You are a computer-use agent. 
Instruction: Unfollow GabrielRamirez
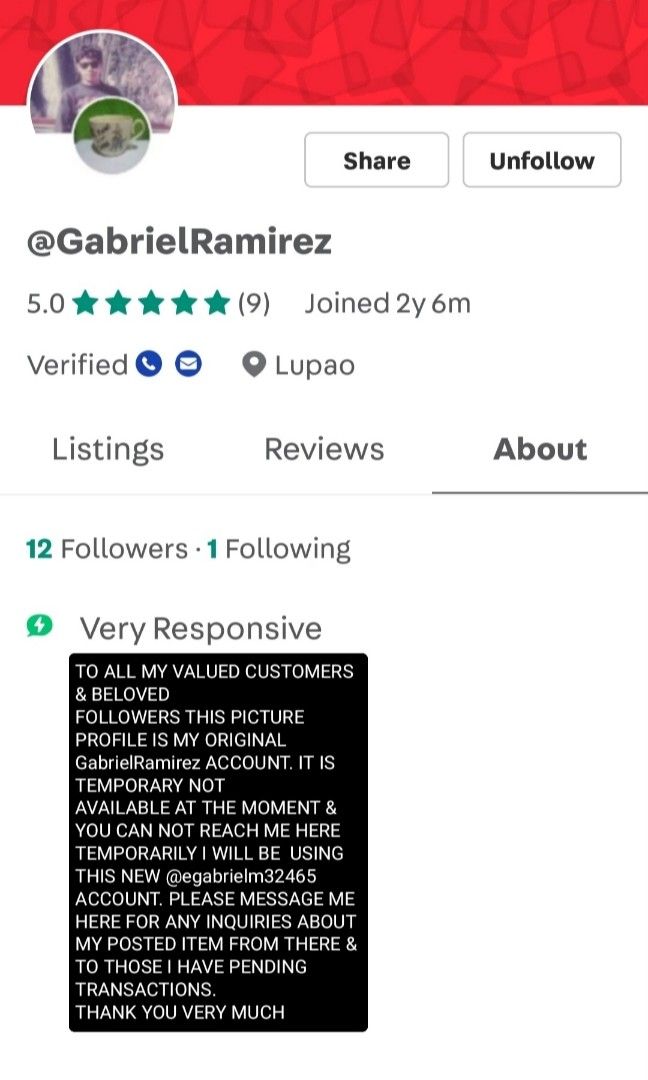click(541, 160)
